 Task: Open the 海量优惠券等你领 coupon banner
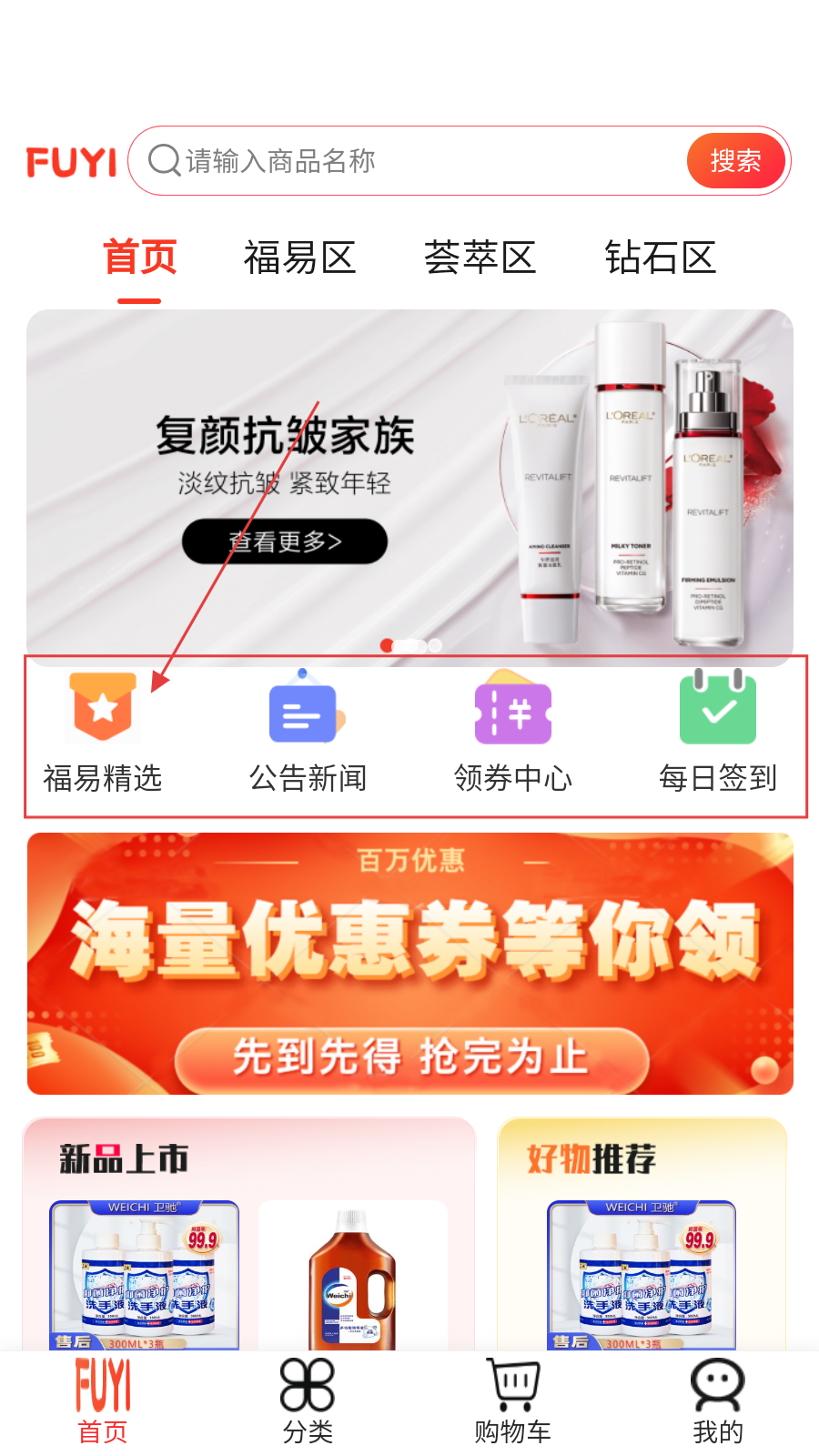[x=409, y=963]
